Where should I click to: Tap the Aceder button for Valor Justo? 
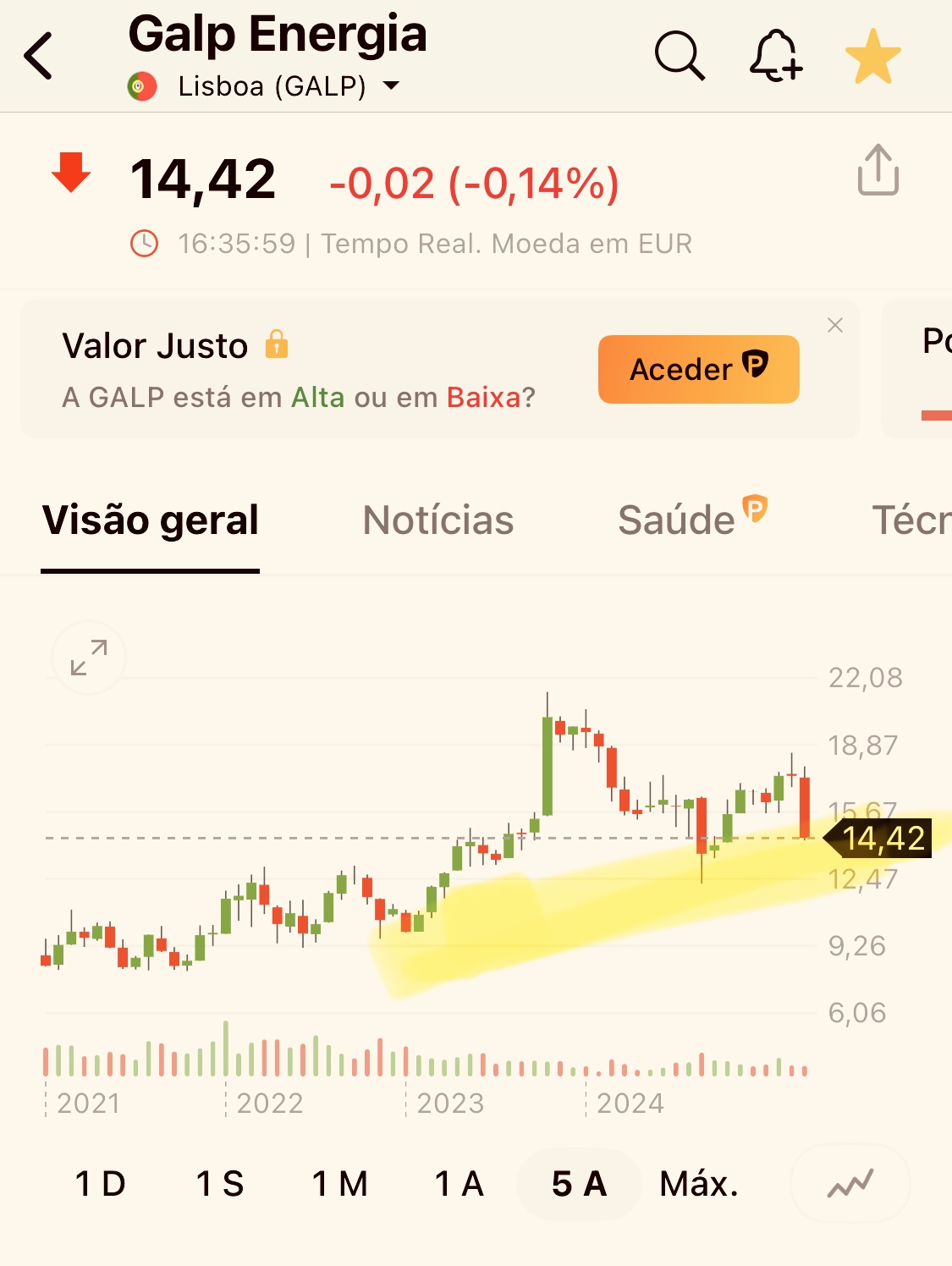tap(698, 369)
